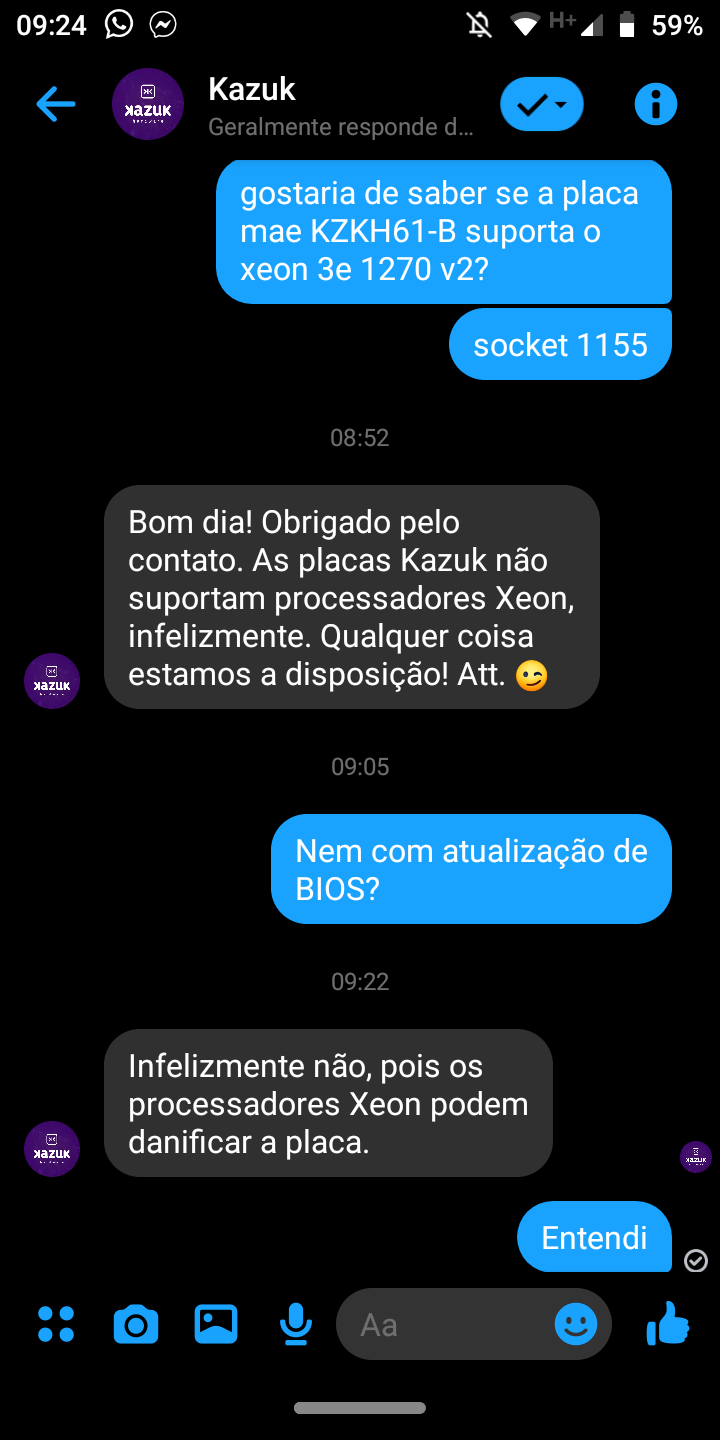Open the gallery image picker

215,1324
